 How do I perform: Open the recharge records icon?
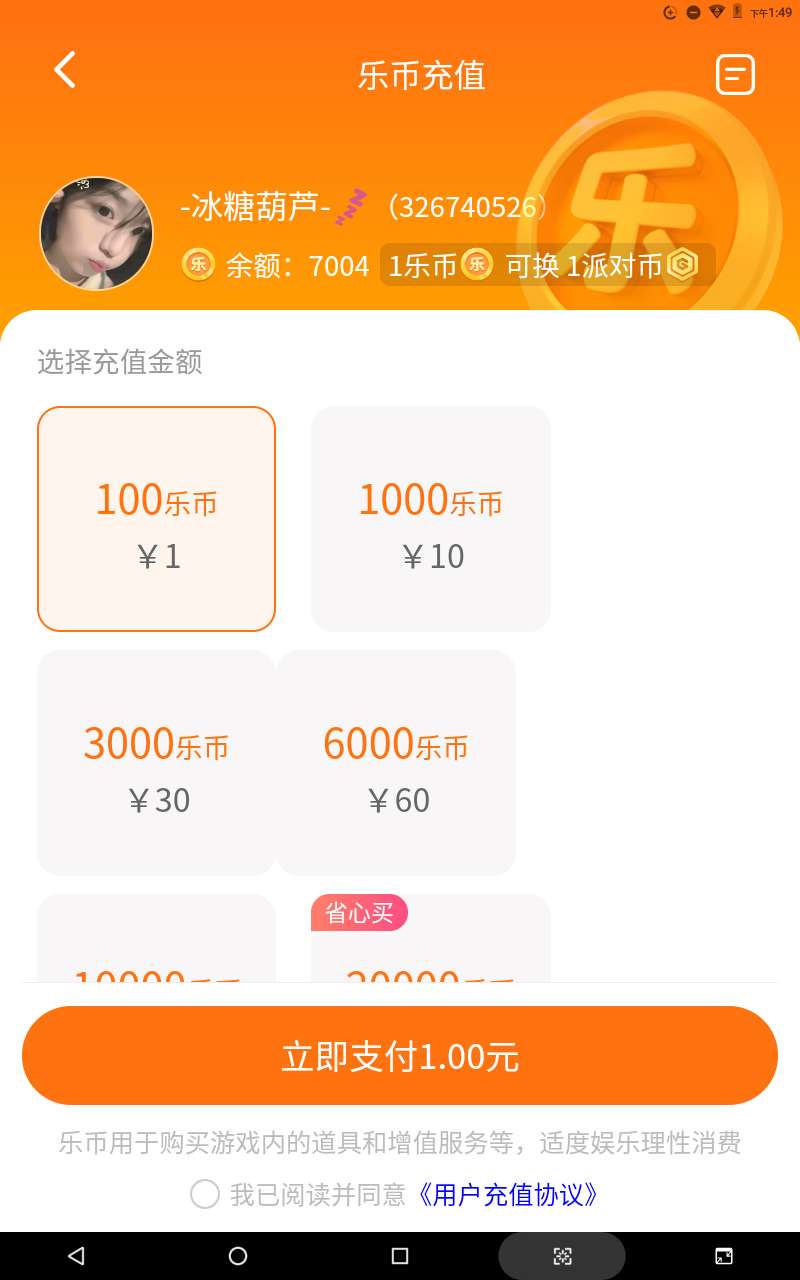coord(735,75)
